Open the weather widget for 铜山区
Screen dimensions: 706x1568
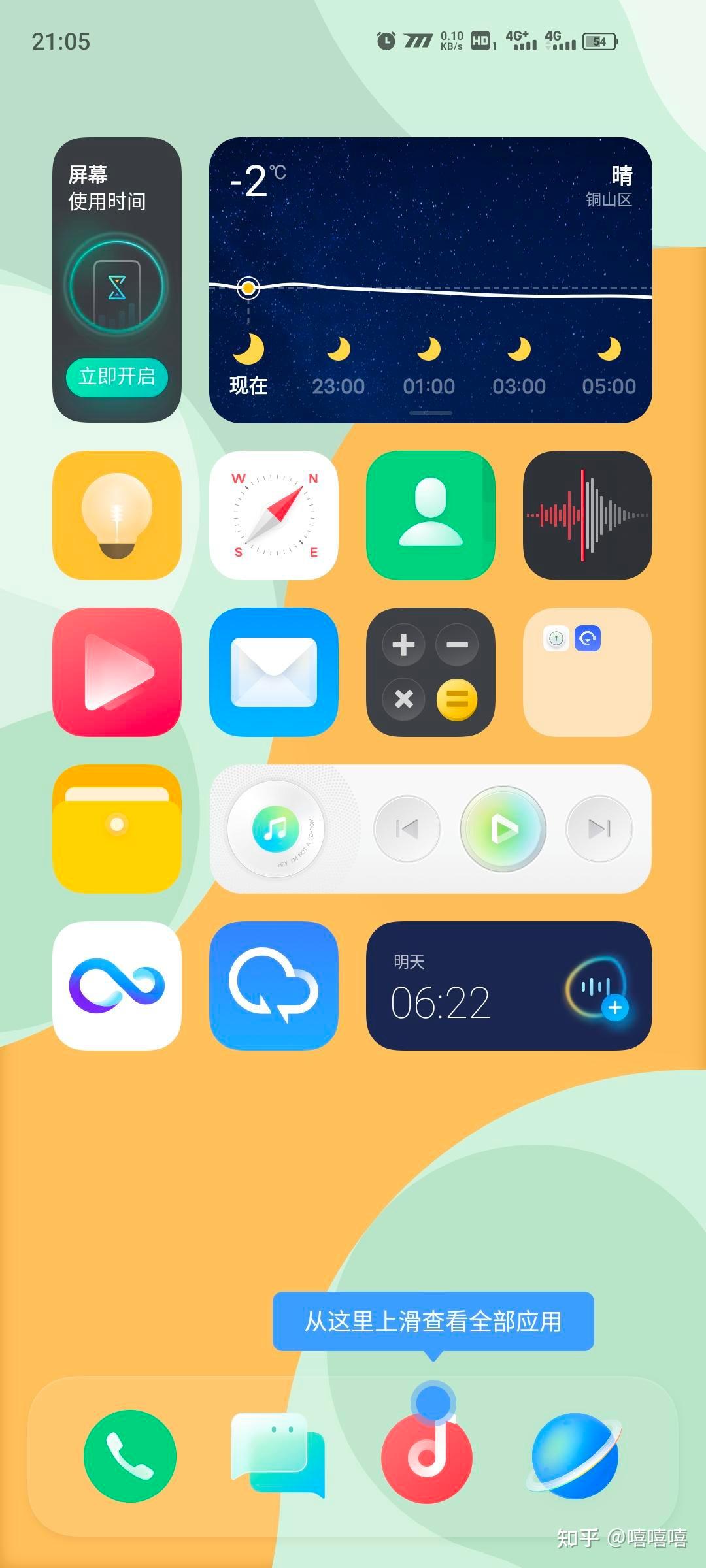pyautogui.click(x=430, y=280)
